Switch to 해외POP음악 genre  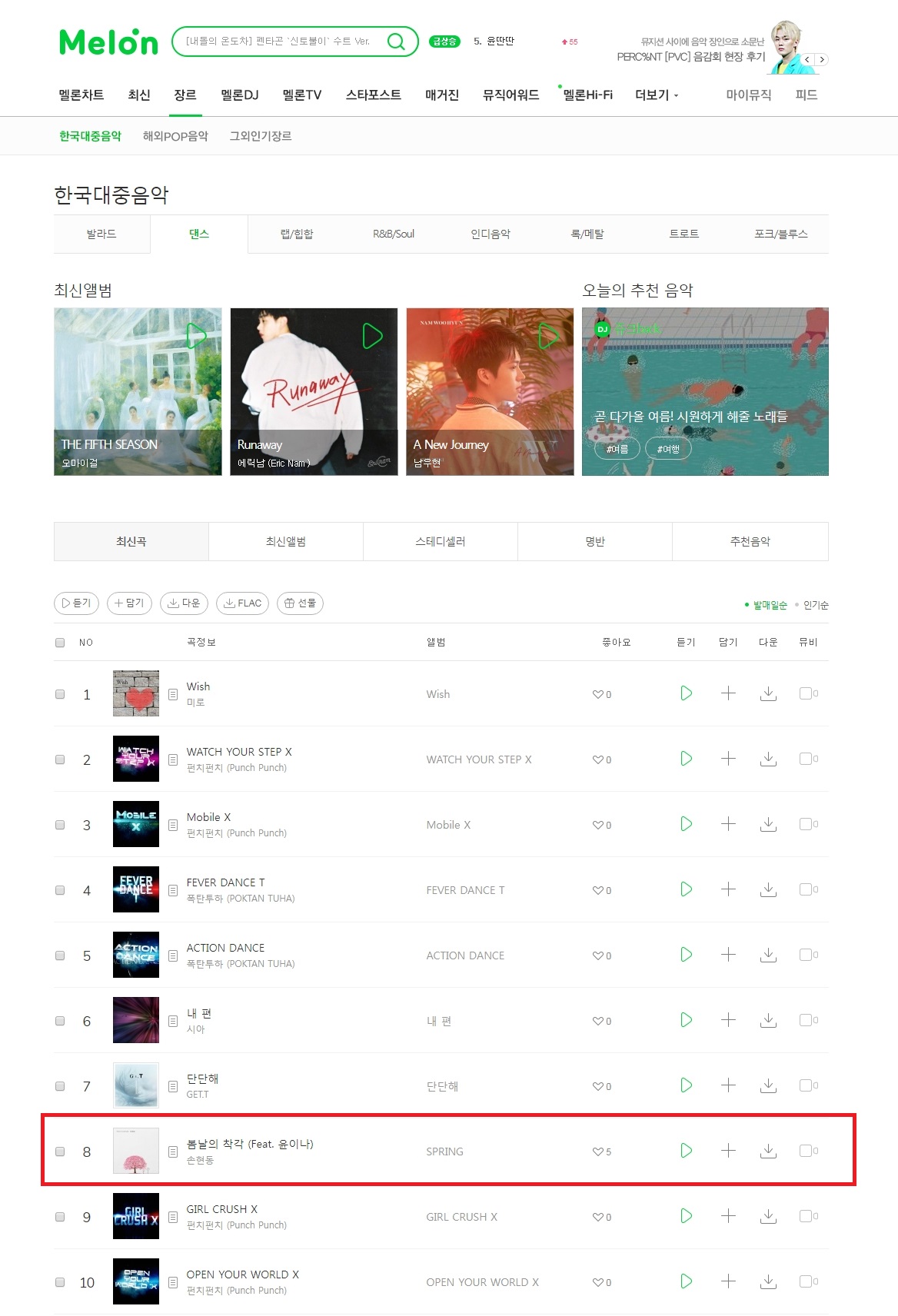point(175,136)
